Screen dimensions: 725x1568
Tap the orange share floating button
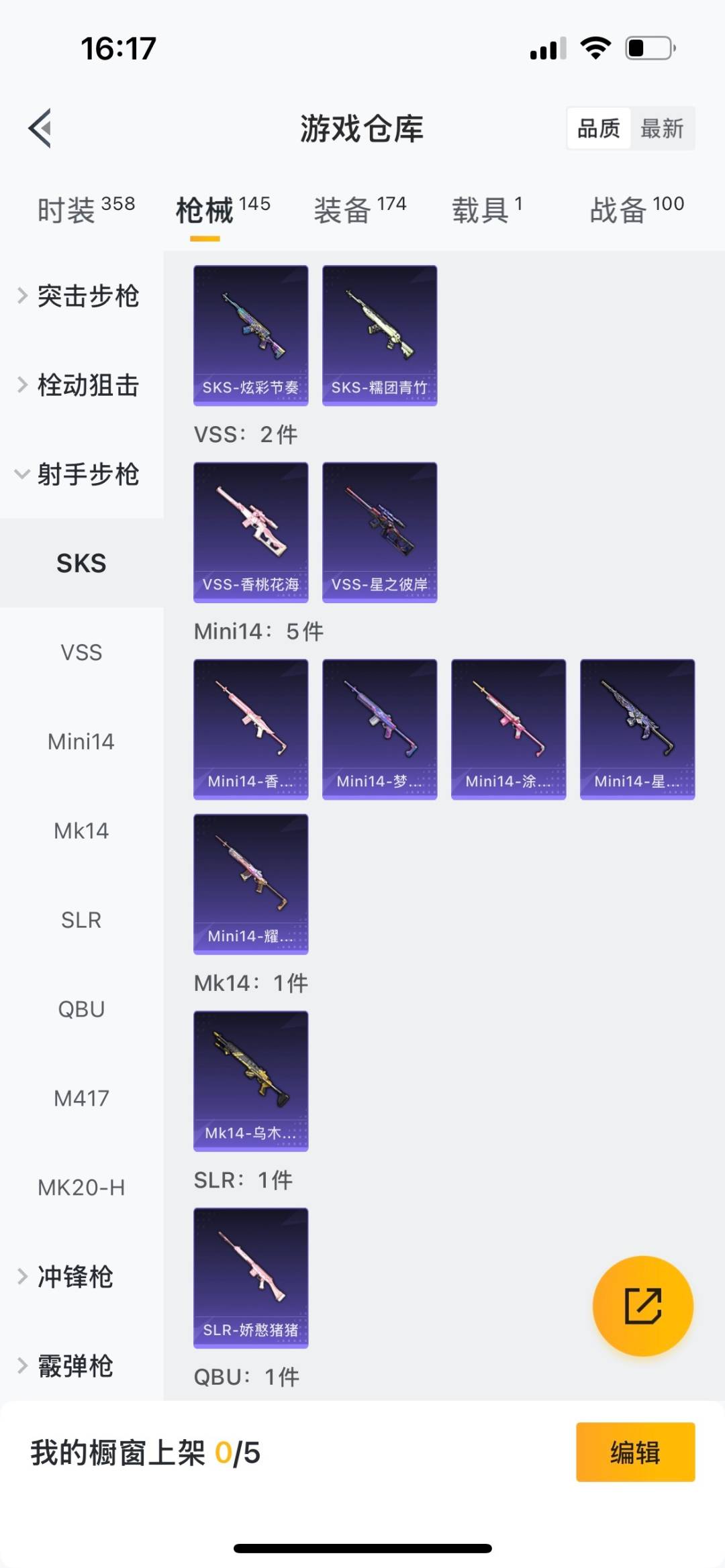coord(642,1306)
